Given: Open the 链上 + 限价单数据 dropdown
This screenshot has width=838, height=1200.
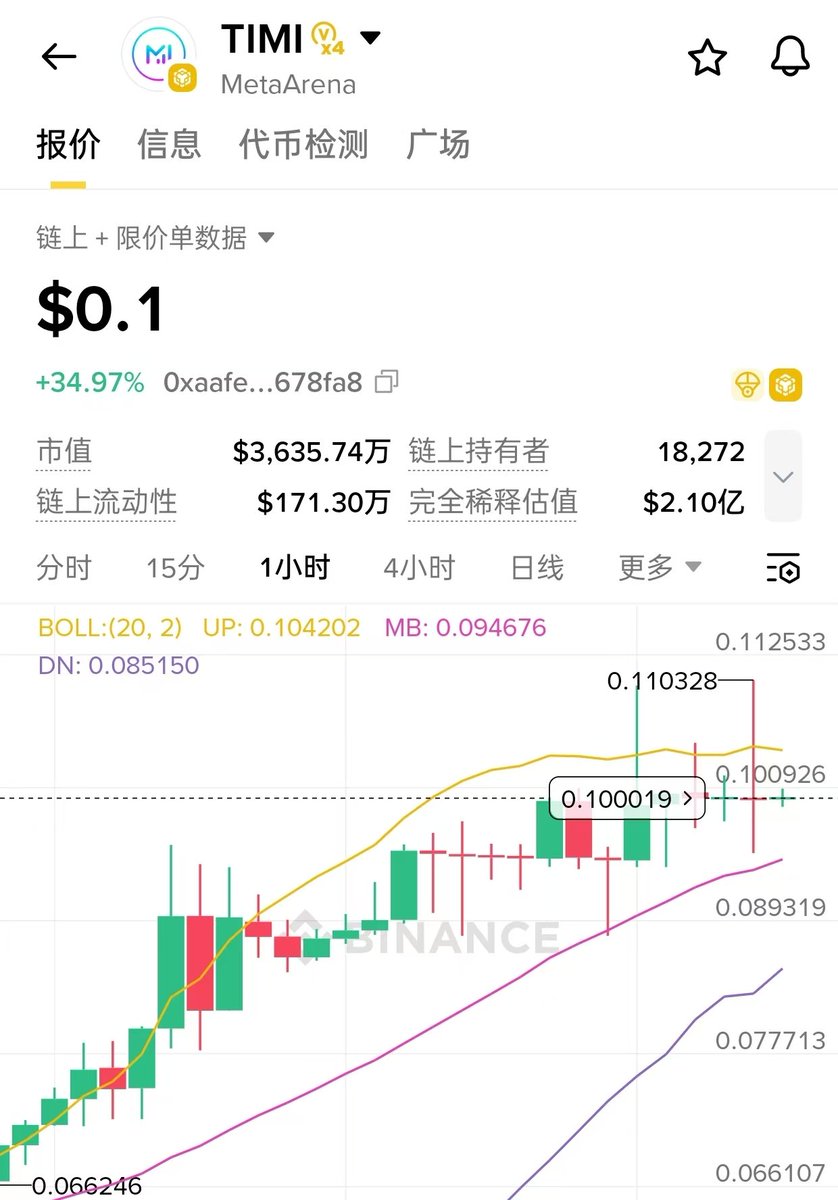Looking at the screenshot, I should coord(155,238).
